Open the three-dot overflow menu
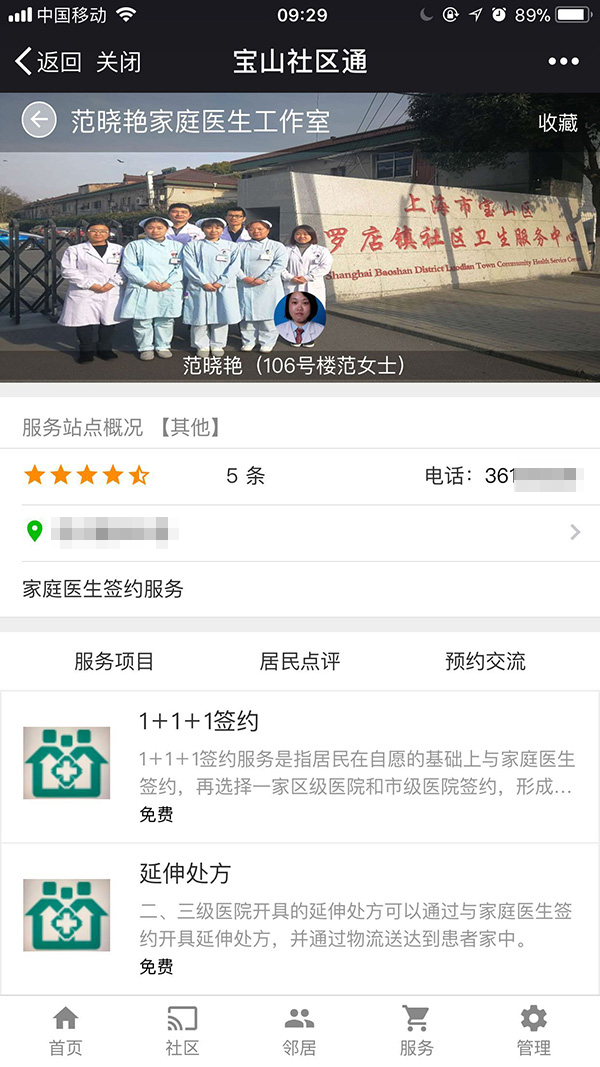600x1067 pixels. pos(563,62)
